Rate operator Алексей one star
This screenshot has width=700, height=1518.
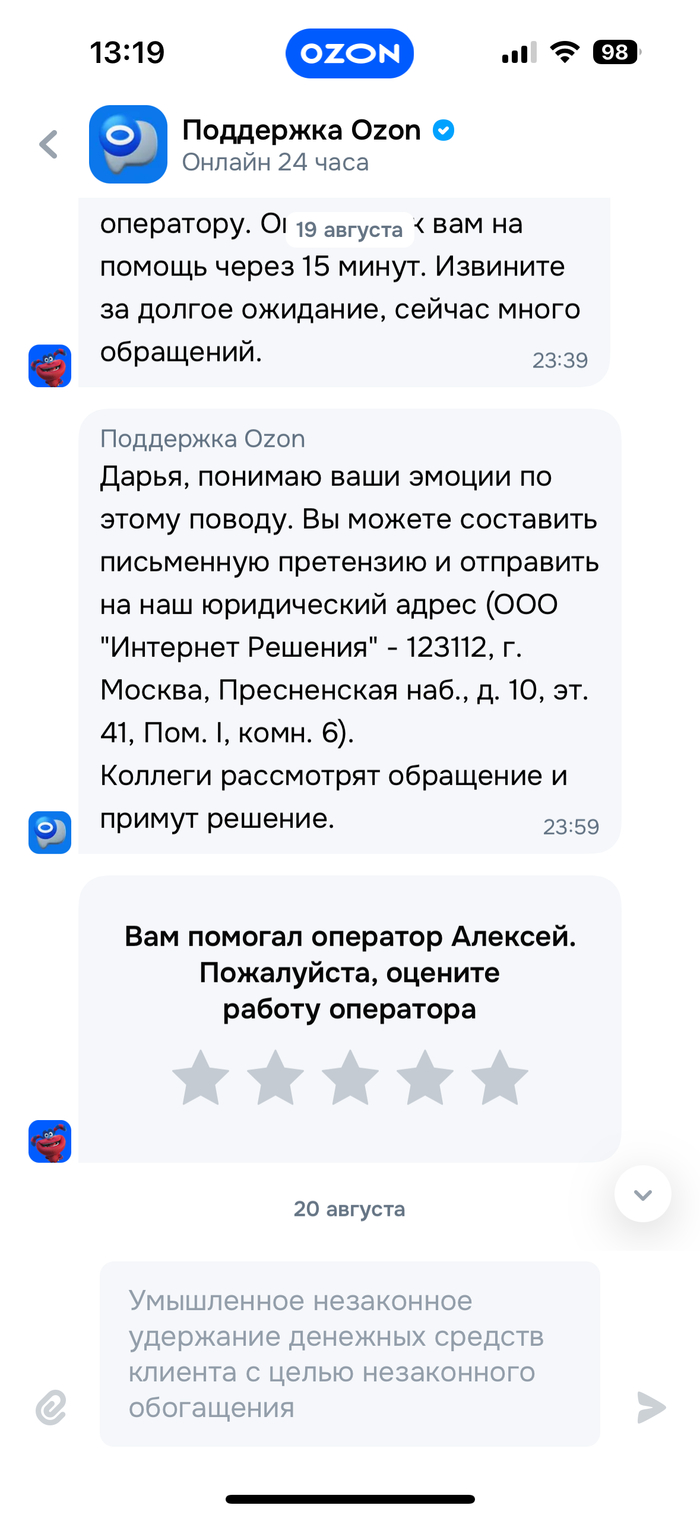pos(200,1078)
